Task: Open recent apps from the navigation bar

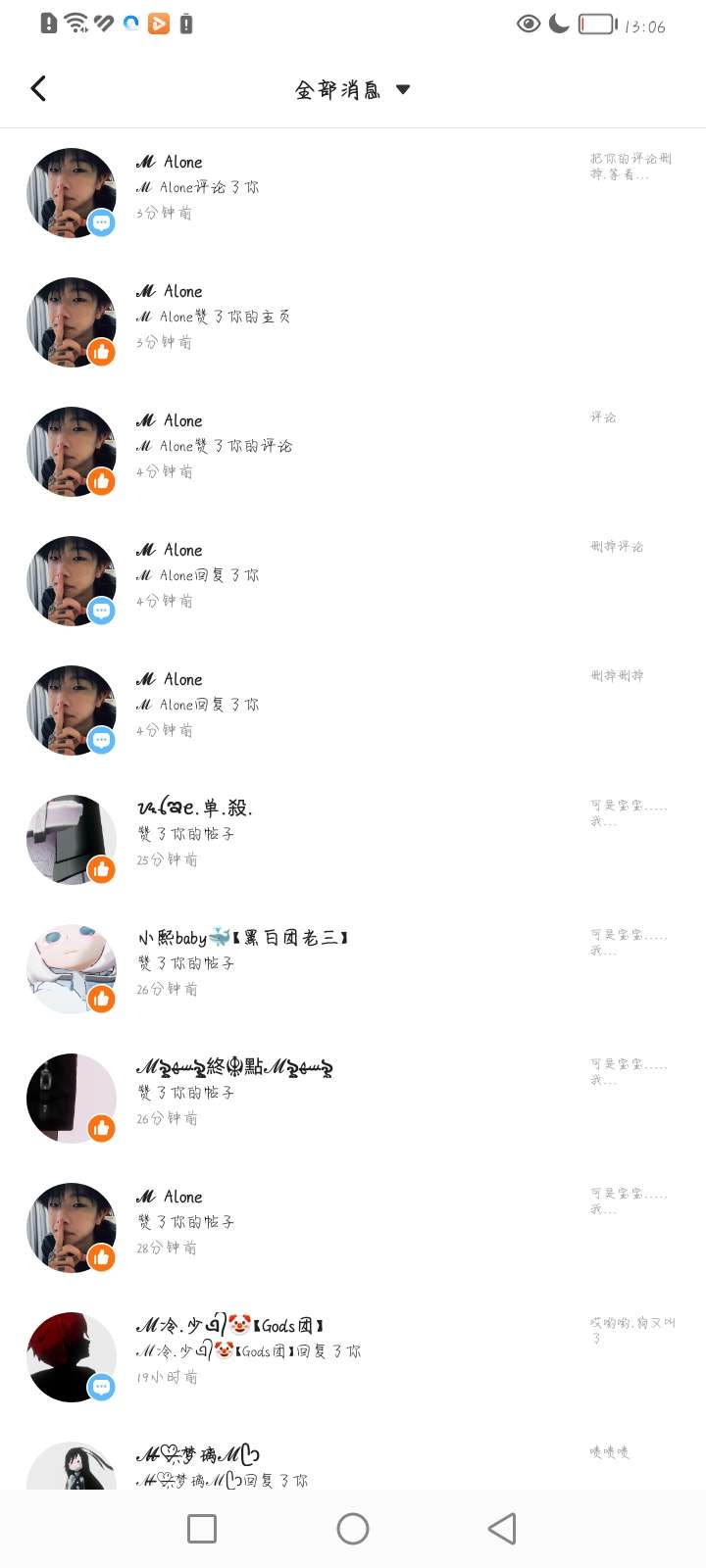Action: click(x=202, y=1529)
